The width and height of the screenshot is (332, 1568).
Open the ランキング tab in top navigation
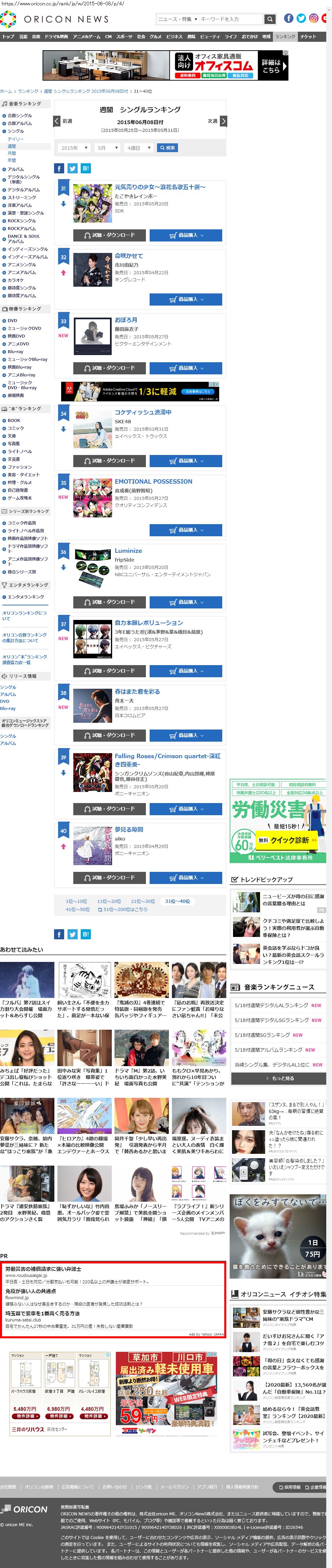click(x=284, y=36)
